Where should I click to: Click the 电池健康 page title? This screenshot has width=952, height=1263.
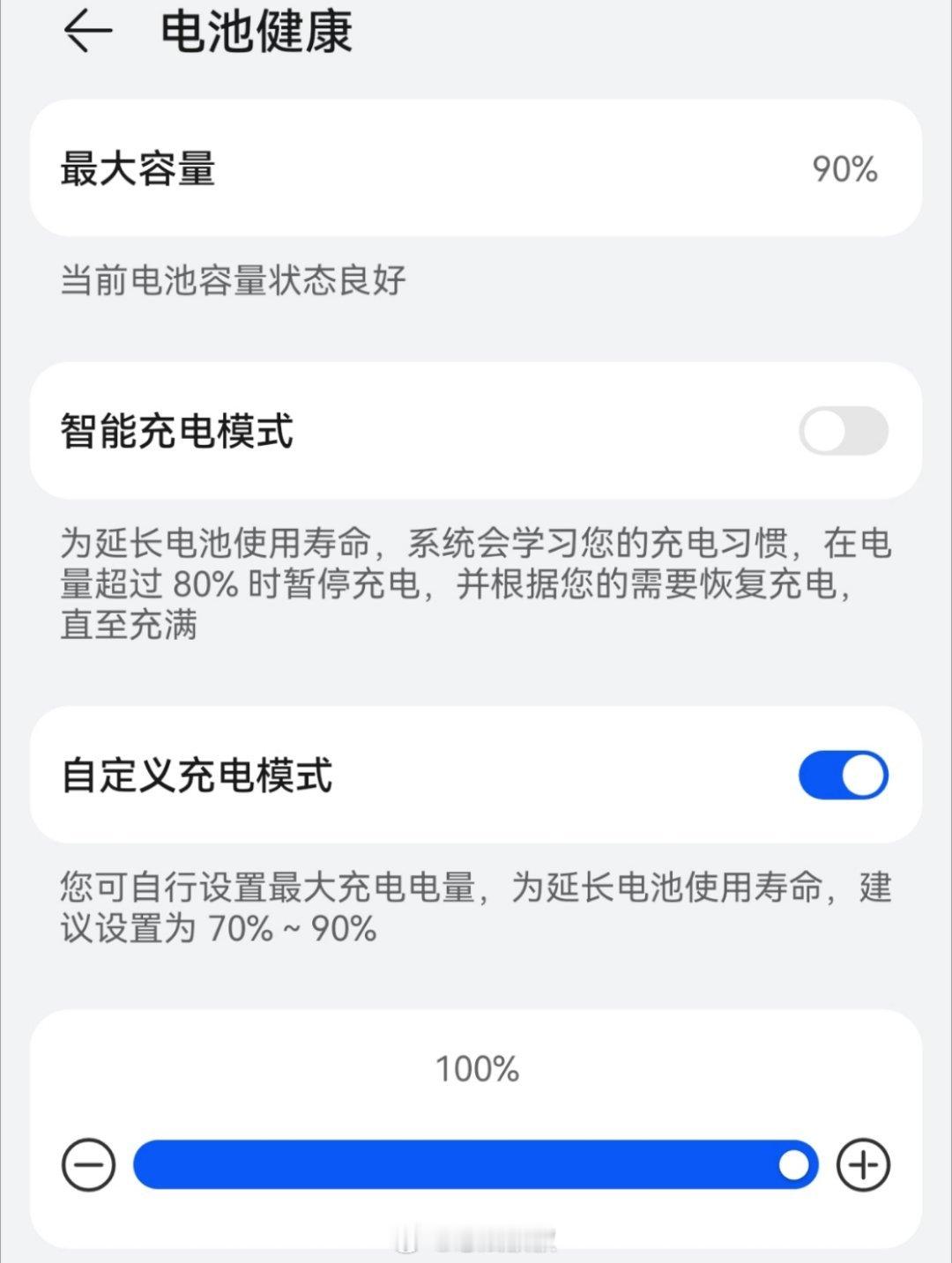pyautogui.click(x=255, y=32)
